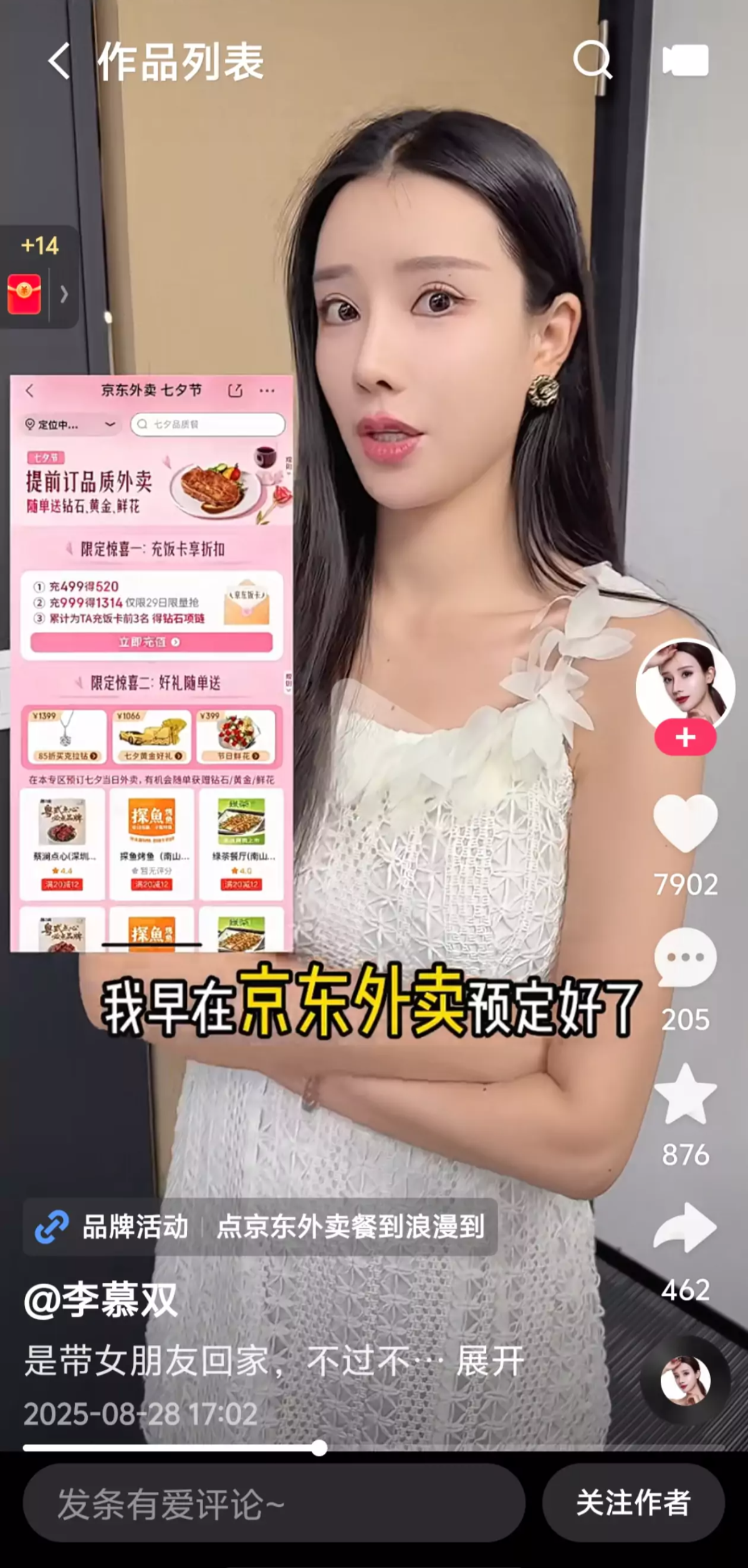Favorite the video with the star icon
This screenshot has height=1568, width=748.
(x=685, y=1095)
